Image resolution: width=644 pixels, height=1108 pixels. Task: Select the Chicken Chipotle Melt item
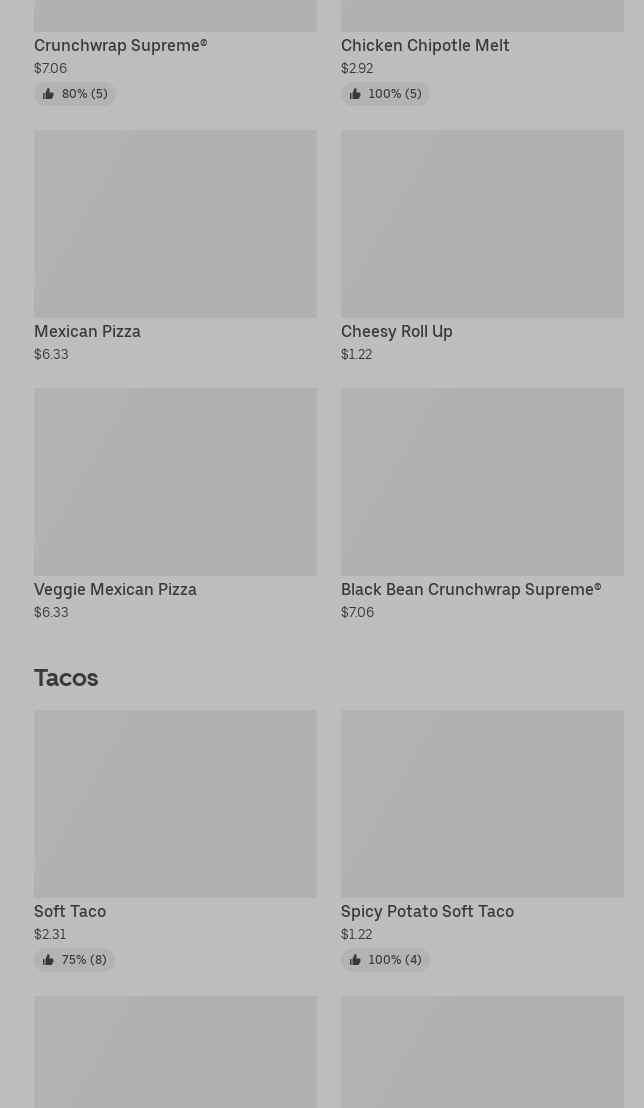(x=482, y=53)
